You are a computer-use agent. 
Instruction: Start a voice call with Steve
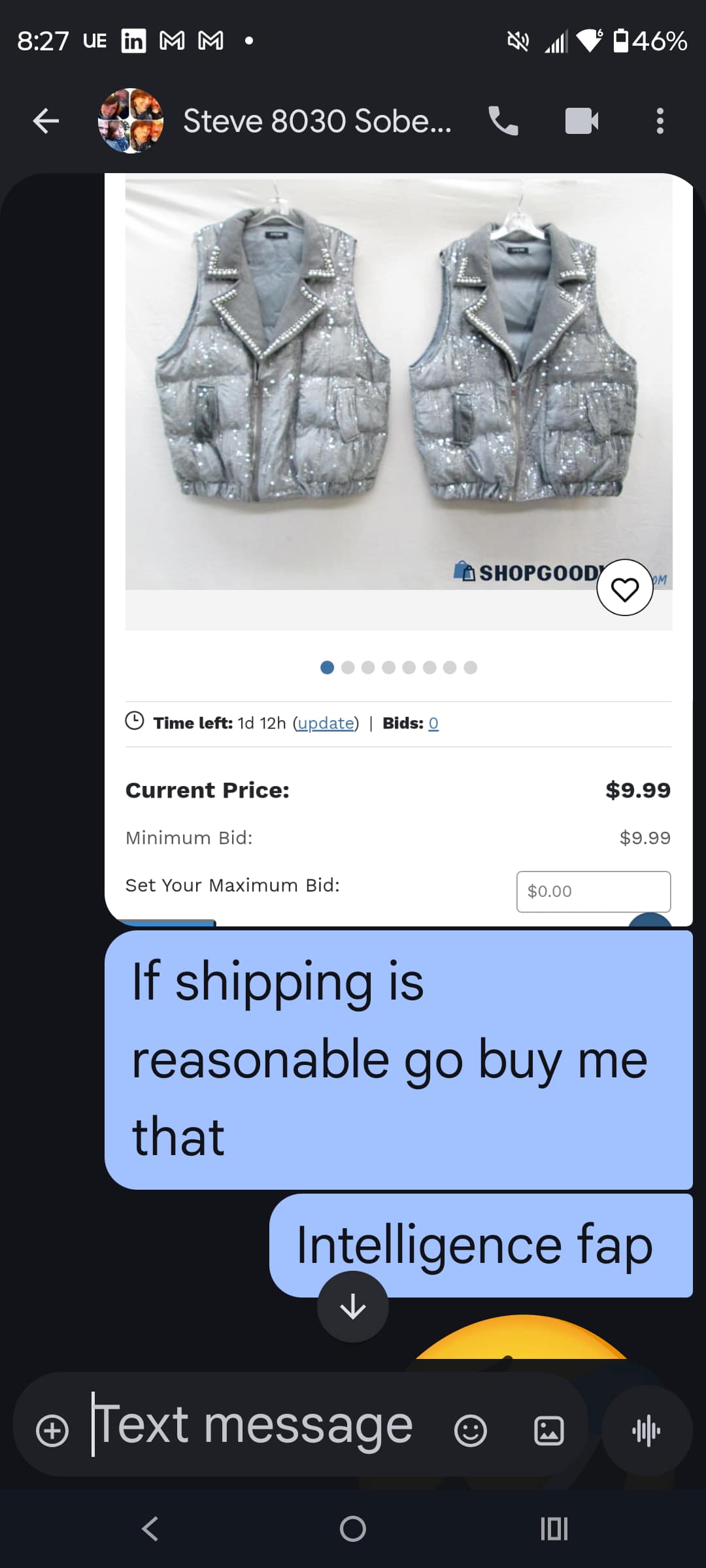503,121
